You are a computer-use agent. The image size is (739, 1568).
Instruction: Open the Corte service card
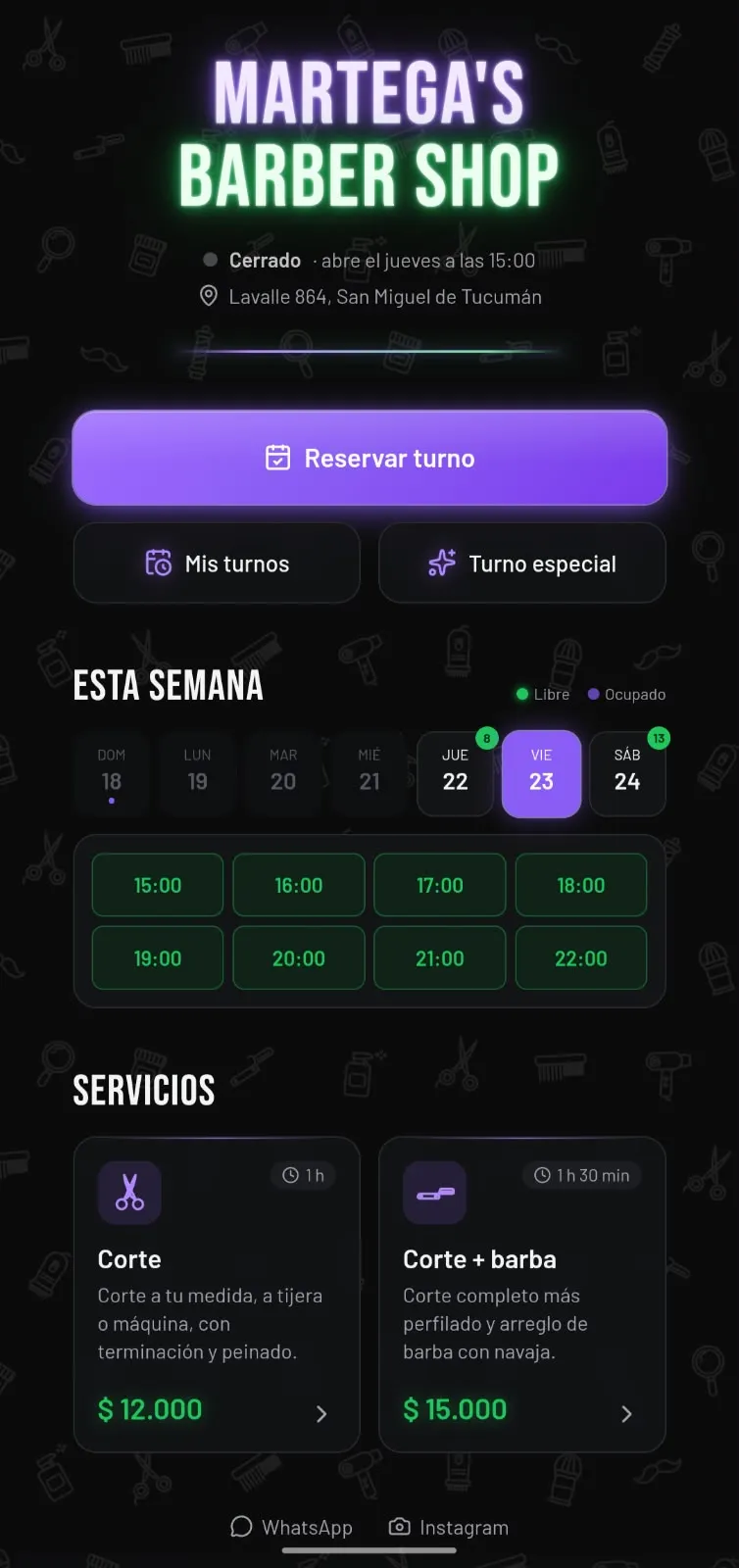(217, 1295)
